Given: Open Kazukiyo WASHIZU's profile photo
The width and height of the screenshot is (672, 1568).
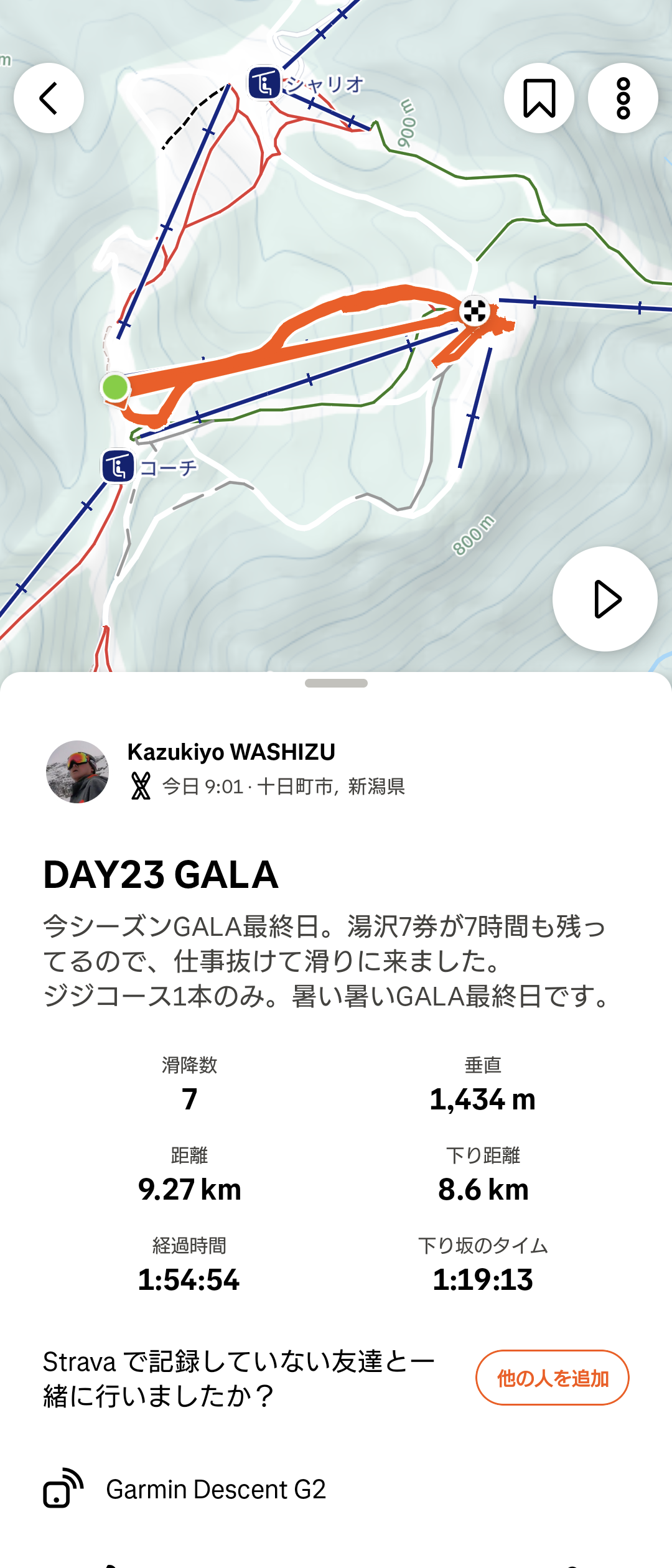Looking at the screenshot, I should (x=78, y=772).
